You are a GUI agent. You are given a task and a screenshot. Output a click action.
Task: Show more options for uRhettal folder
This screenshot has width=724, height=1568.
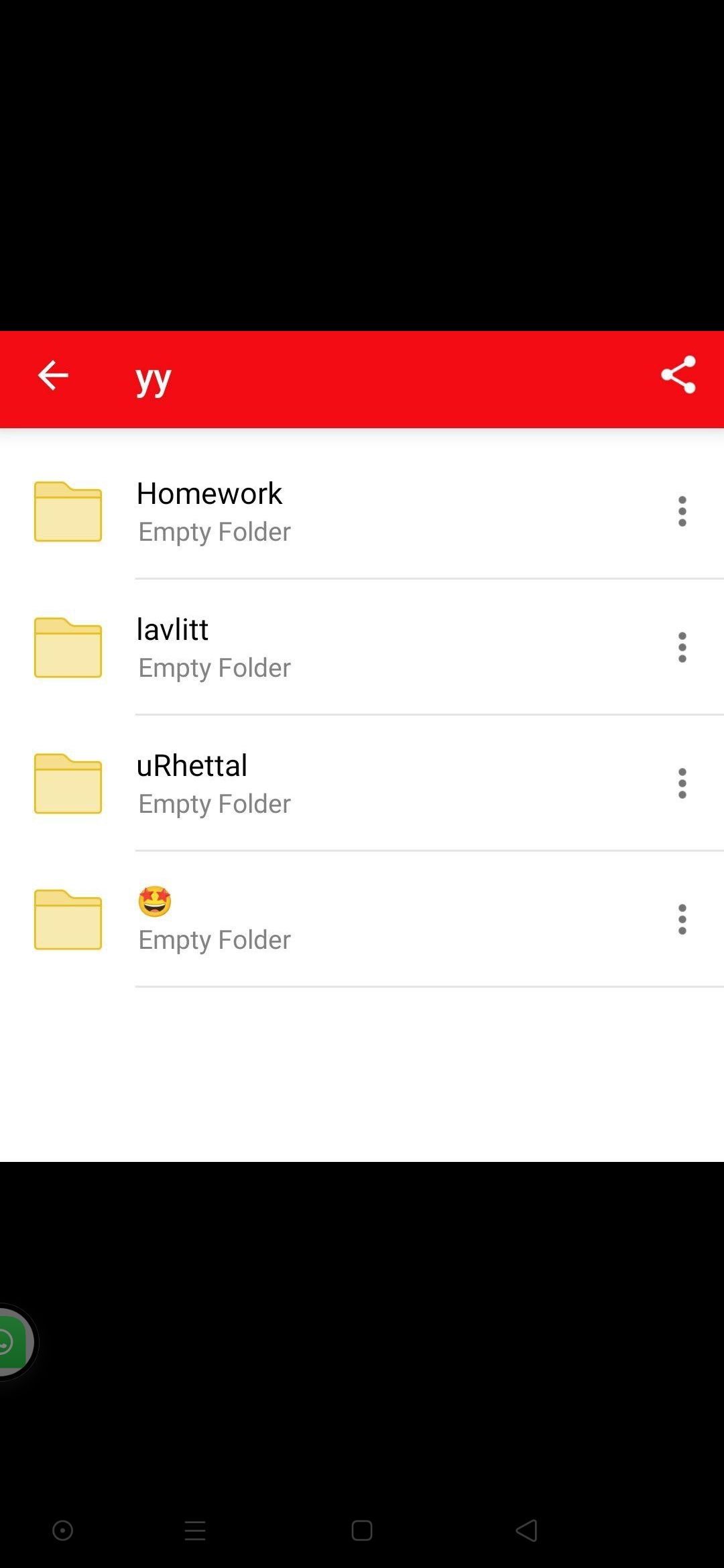pos(682,783)
